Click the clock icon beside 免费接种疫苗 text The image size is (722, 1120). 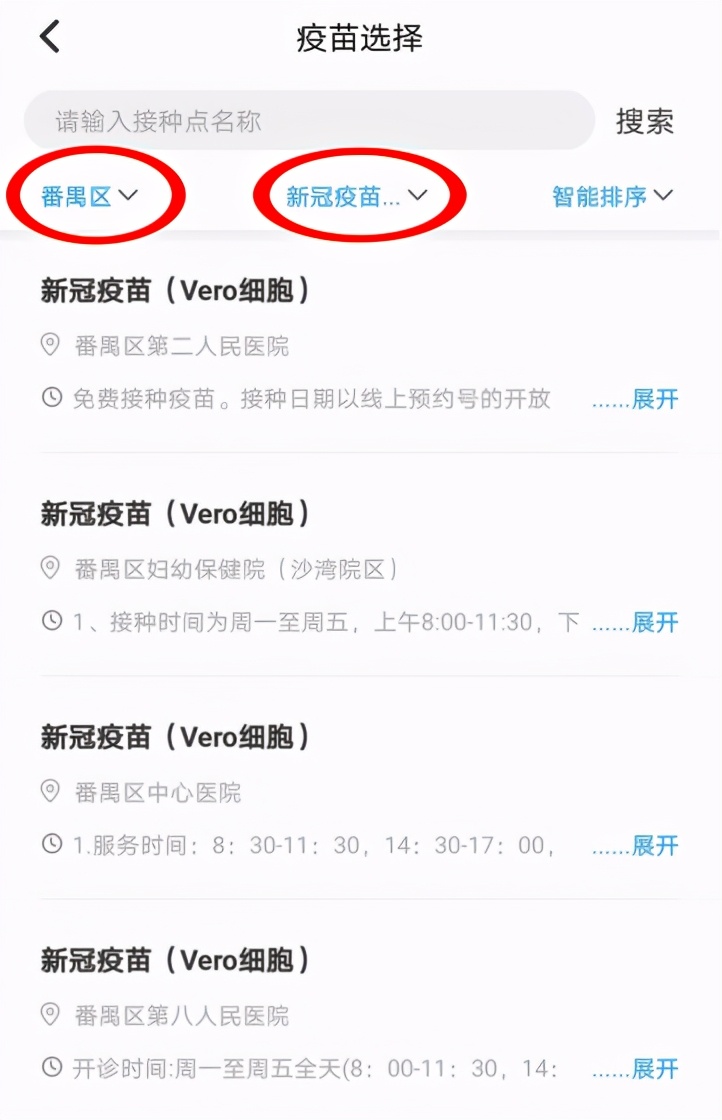pos(49,398)
